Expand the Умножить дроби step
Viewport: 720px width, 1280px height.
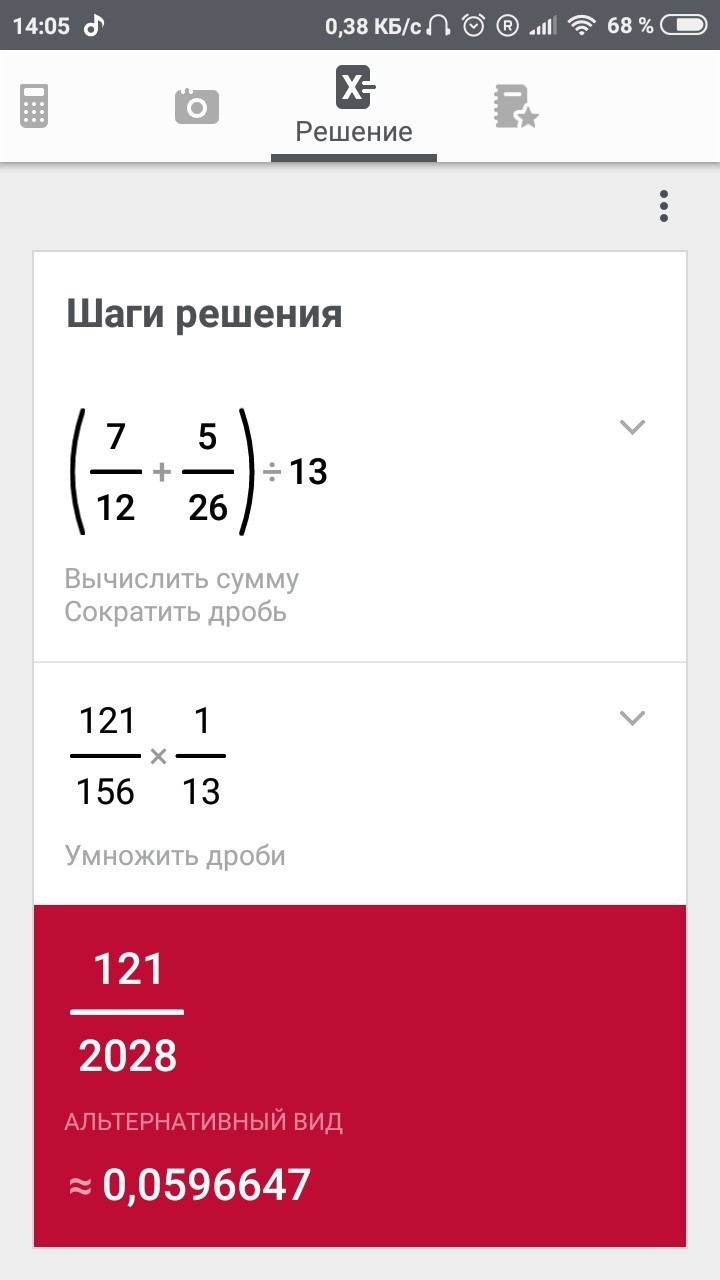(x=632, y=718)
